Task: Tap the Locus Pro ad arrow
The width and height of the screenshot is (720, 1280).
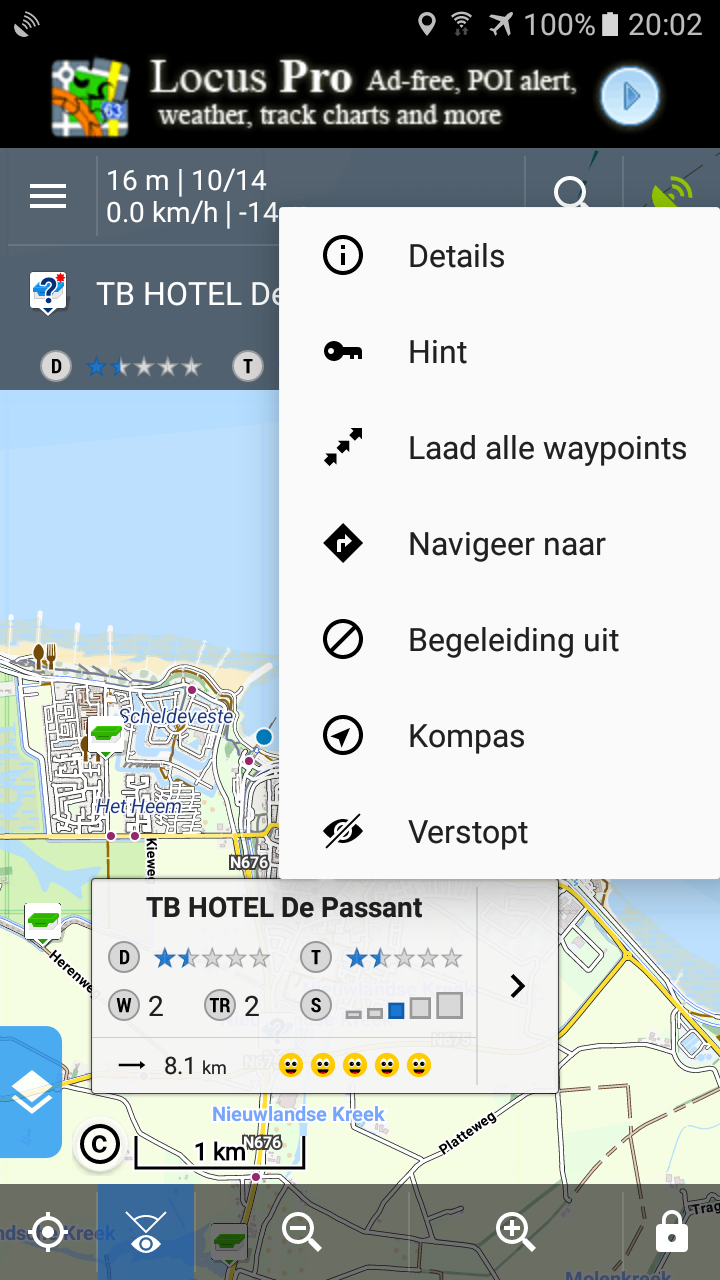Action: click(629, 97)
